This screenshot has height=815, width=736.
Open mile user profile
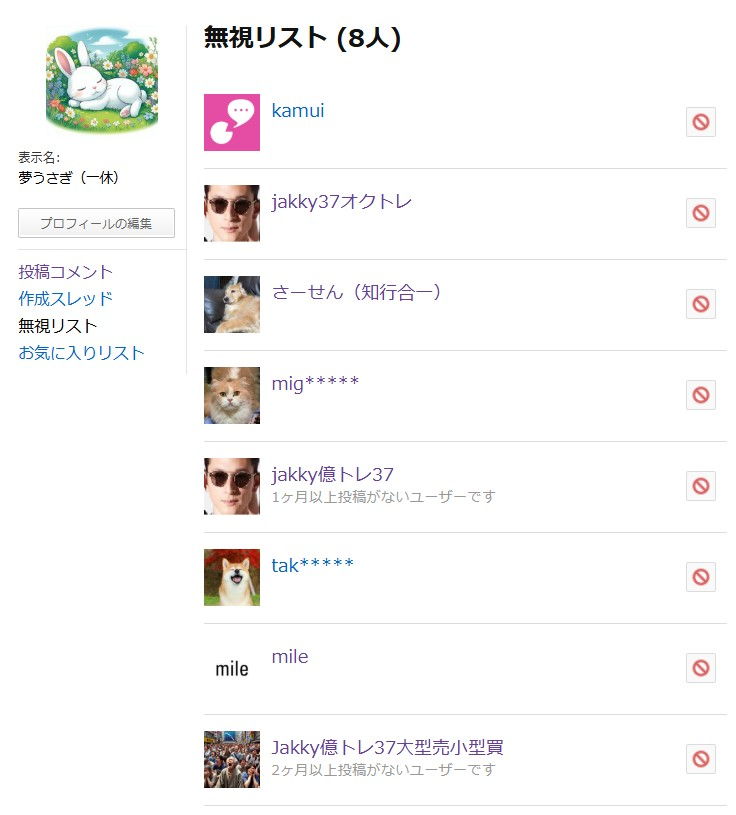(x=290, y=657)
